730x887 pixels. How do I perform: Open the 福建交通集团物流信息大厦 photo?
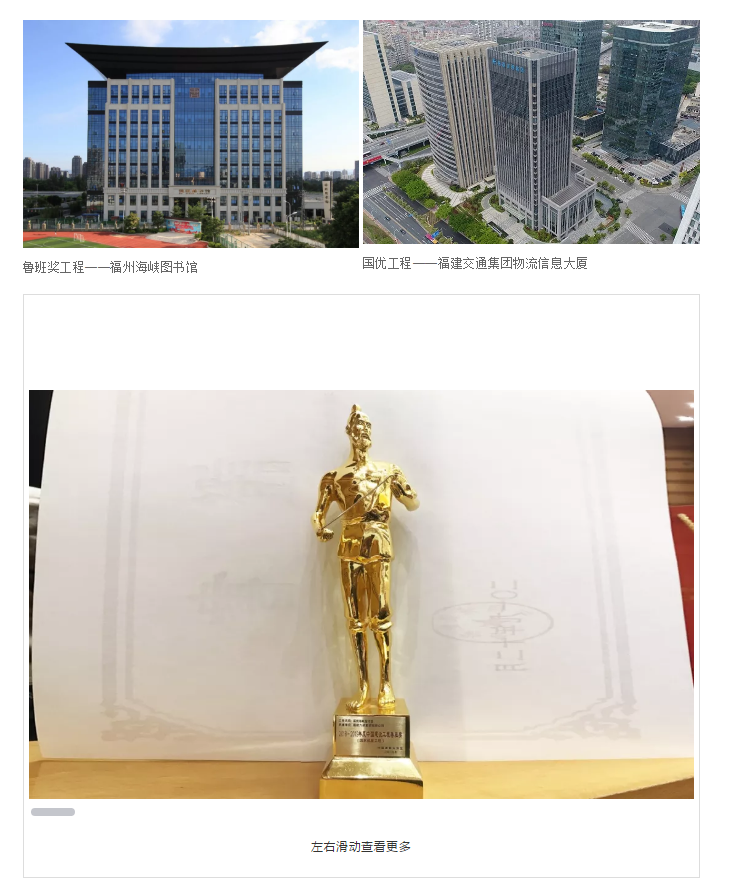(531, 132)
